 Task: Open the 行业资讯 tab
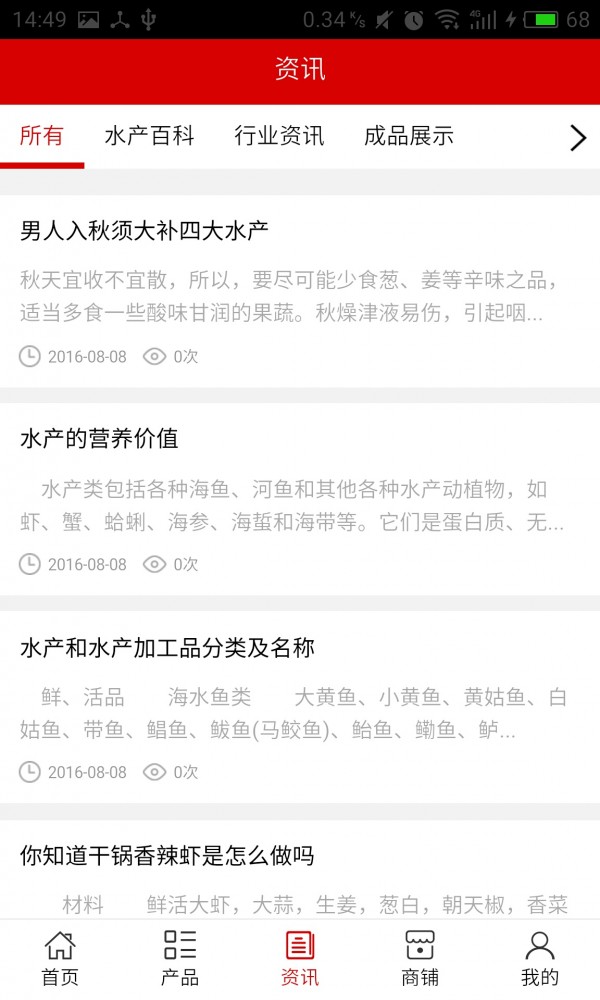pyautogui.click(x=279, y=136)
